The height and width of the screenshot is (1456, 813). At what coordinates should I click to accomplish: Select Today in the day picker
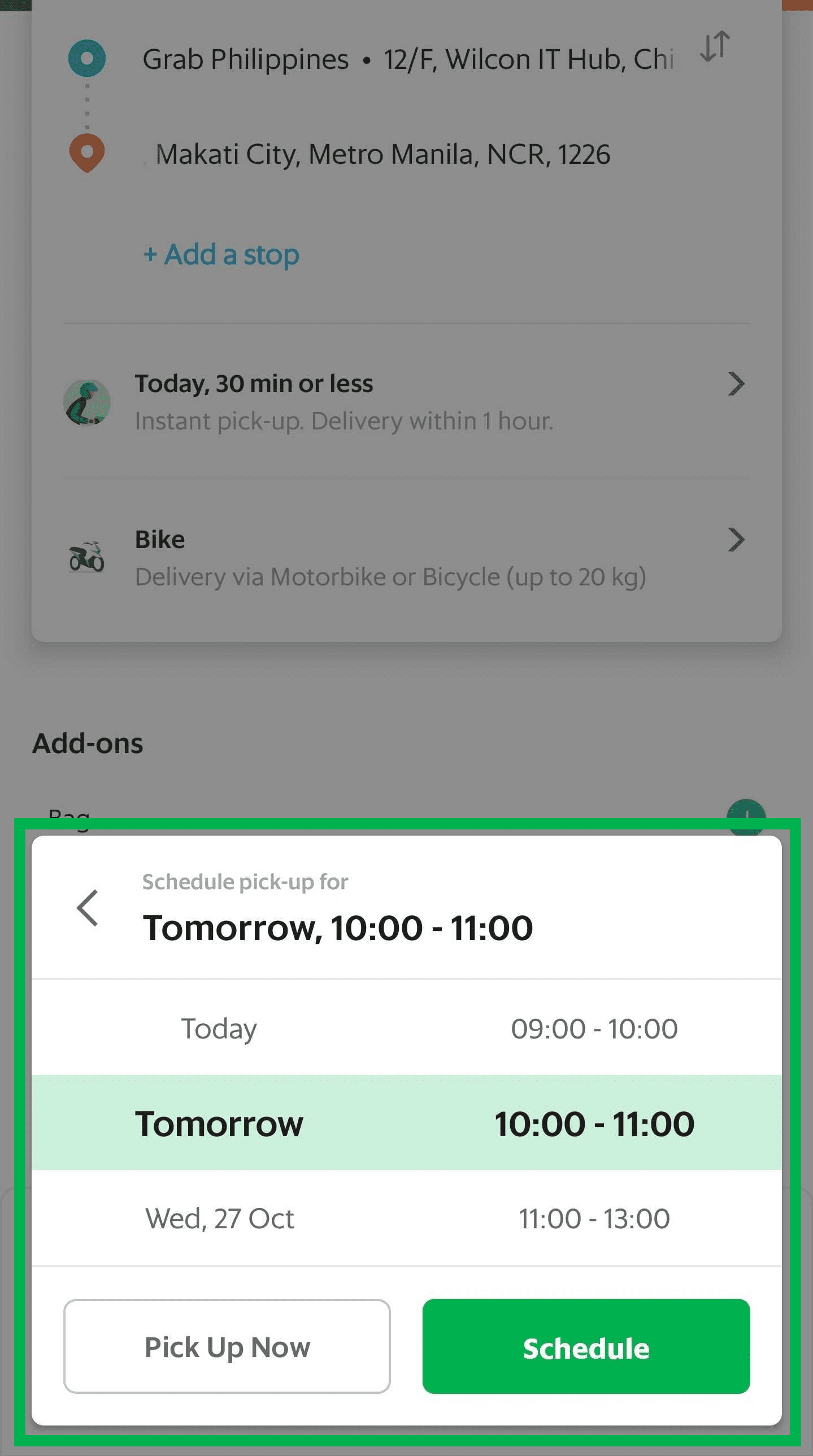click(x=219, y=1029)
